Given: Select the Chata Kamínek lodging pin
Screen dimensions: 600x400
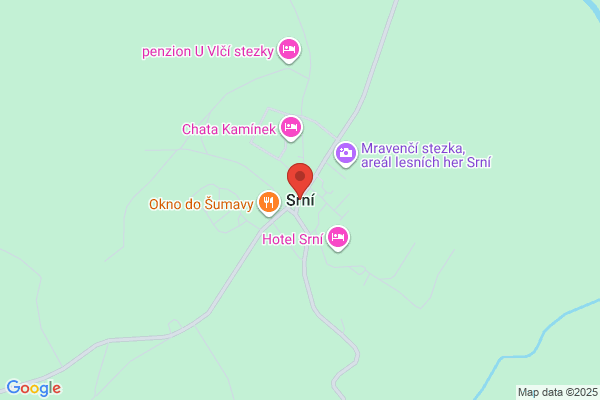Looking at the screenshot, I should 291,128.
